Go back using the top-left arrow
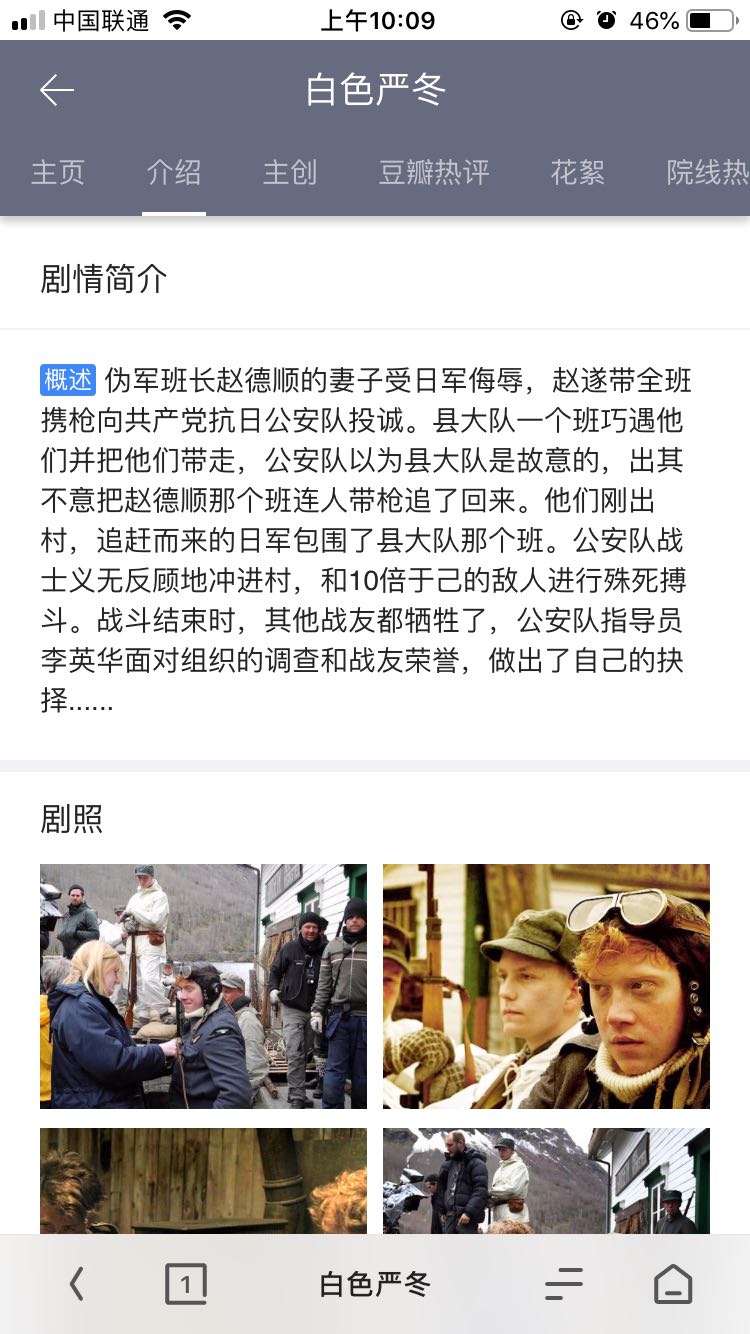 57,91
